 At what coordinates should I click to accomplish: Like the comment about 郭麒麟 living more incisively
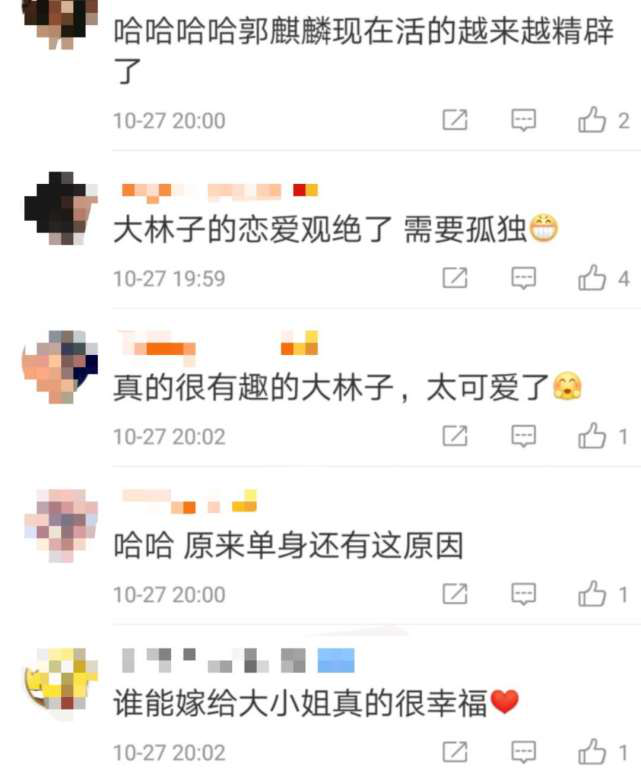[593, 121]
